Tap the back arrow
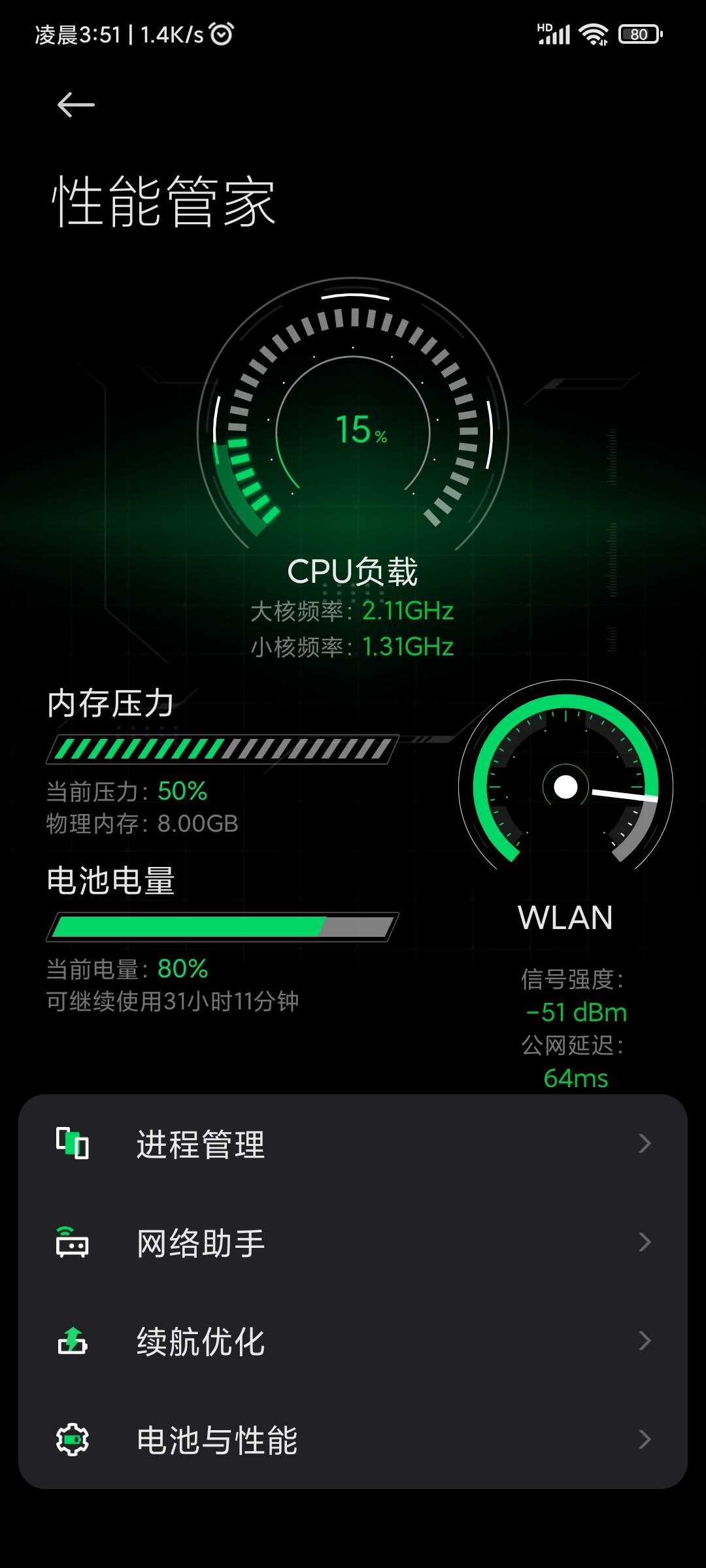Screen dimensions: 706x1568 (76, 105)
